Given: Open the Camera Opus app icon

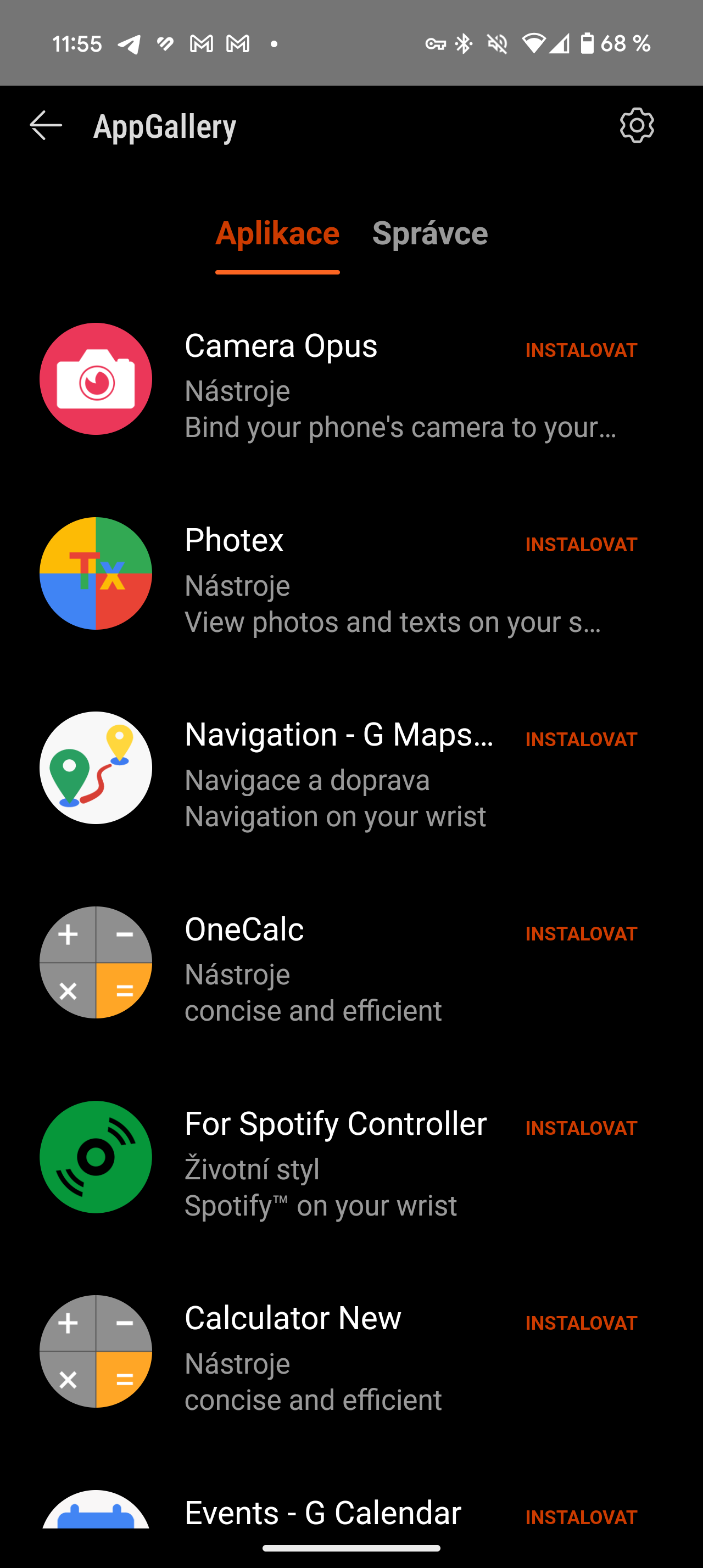Looking at the screenshot, I should point(95,378).
